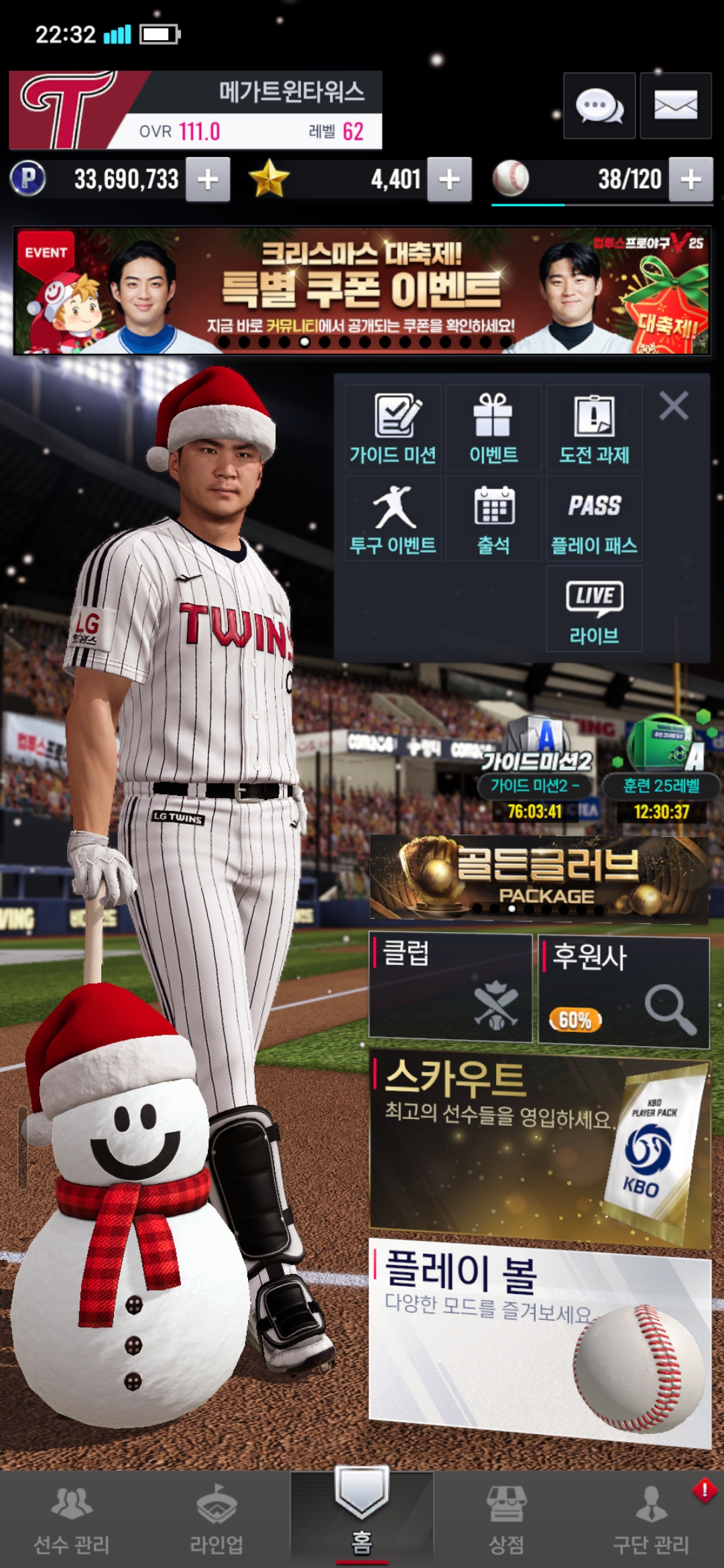
Task: Recharge baseballs with plus button
Action: [690, 180]
